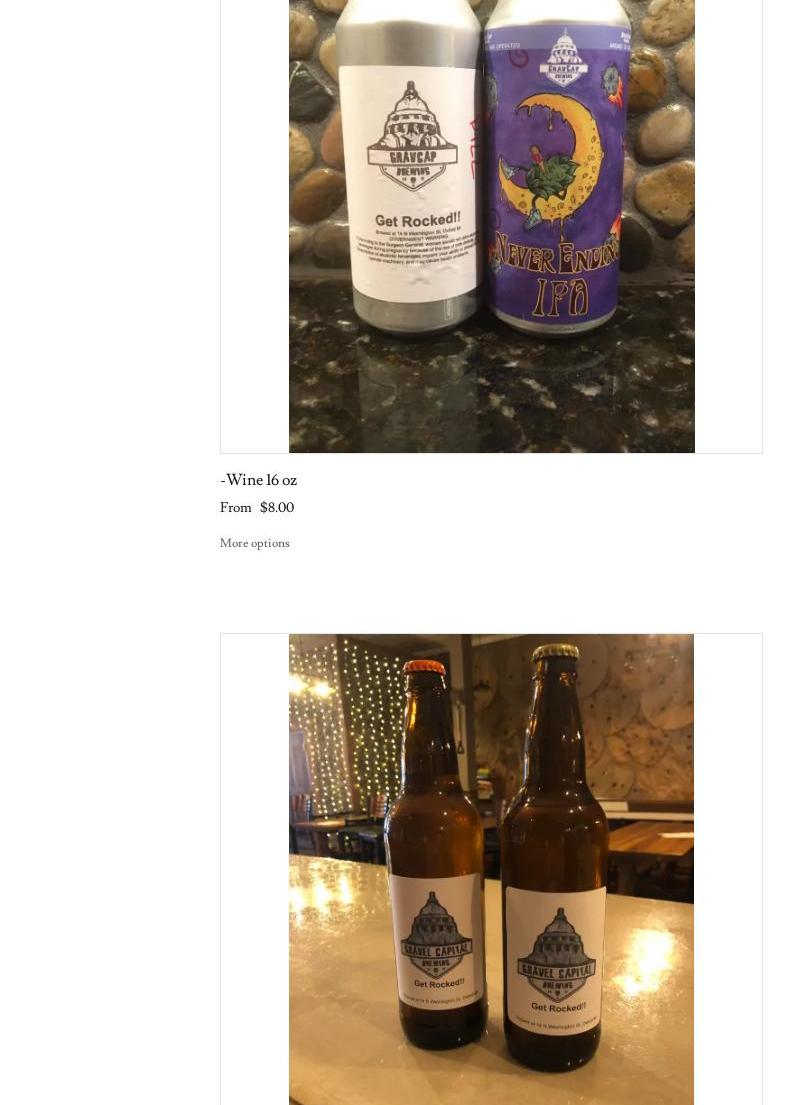Tap More options under -Wine 16 oz
Screen dimensions: 785x1105
click(x=254, y=544)
